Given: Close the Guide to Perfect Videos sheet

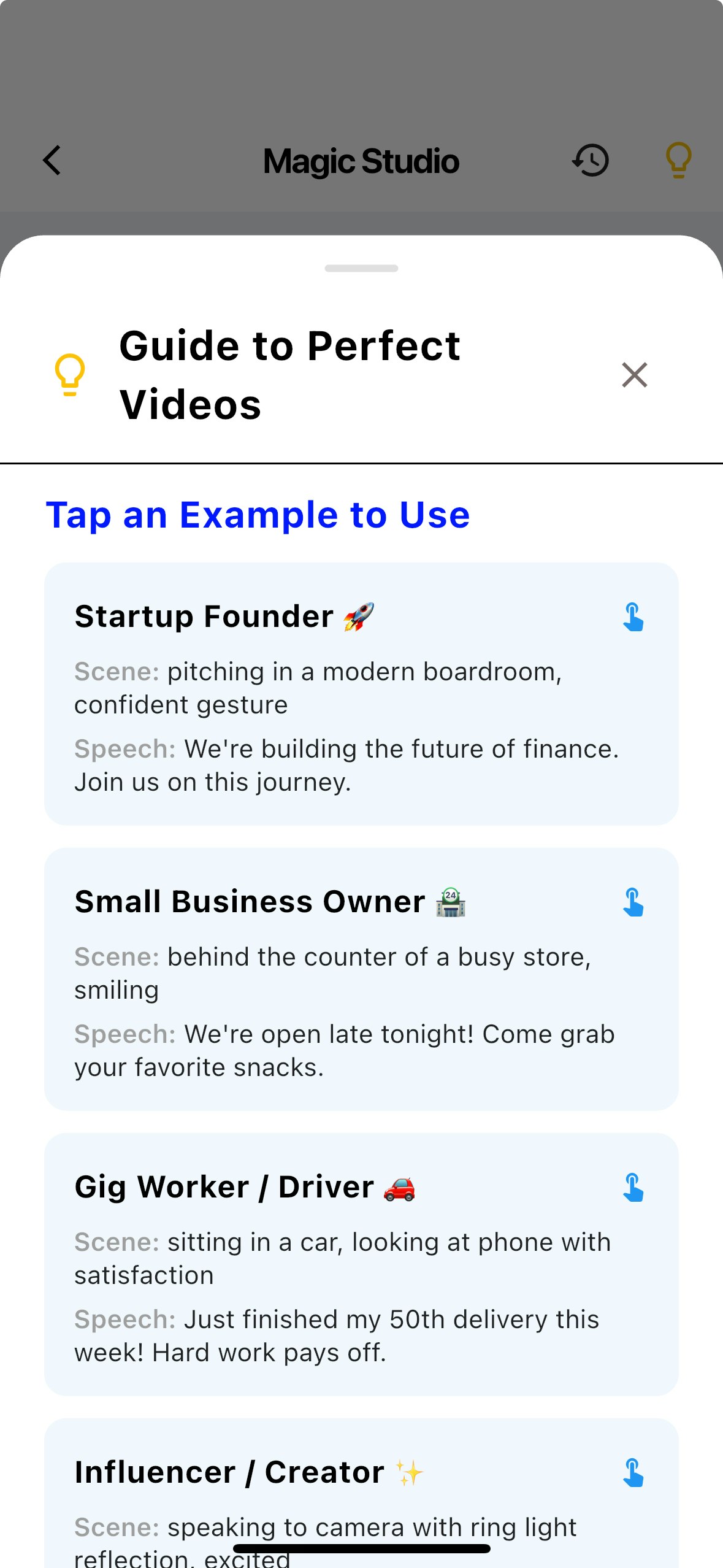Looking at the screenshot, I should [634, 375].
